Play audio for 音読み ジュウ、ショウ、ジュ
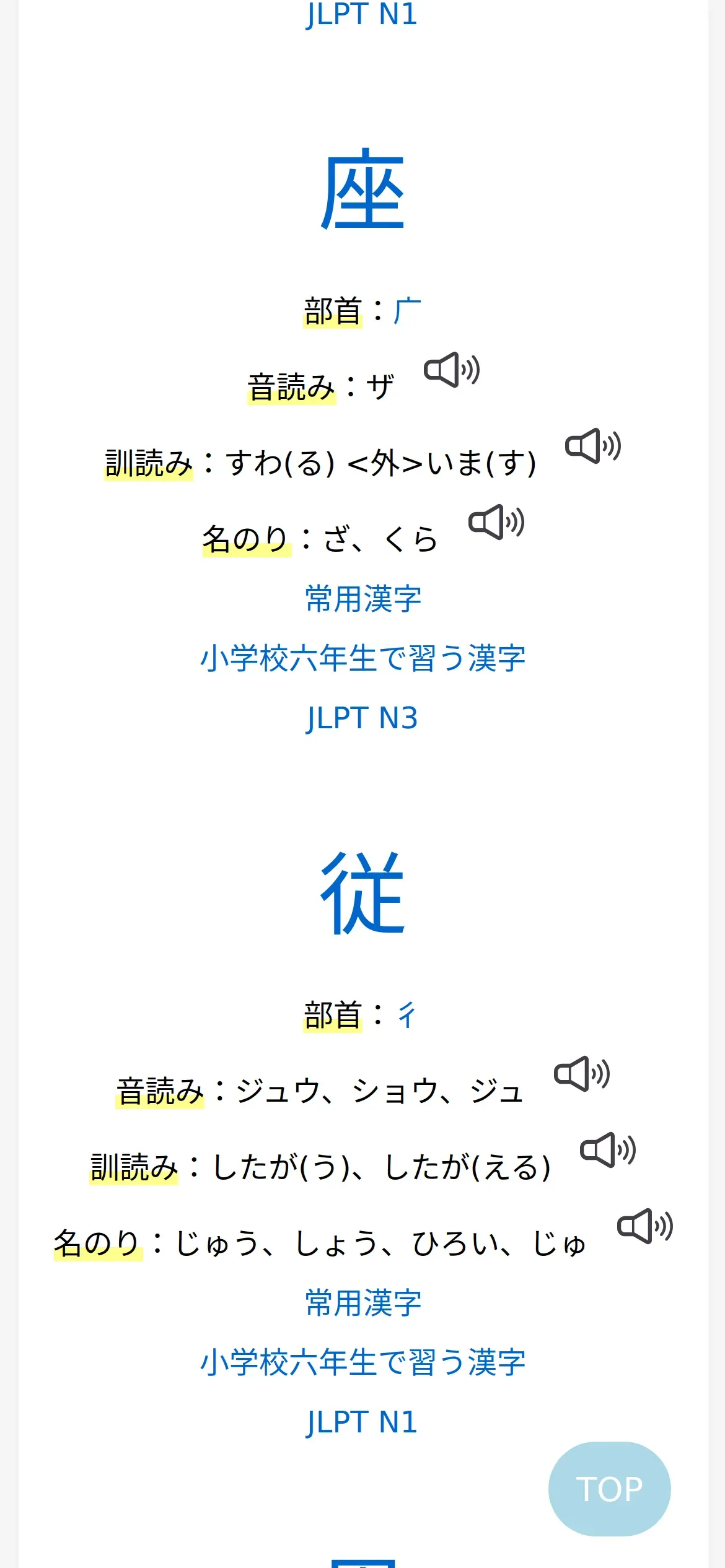This screenshot has height=1568, width=725. 582,1074
